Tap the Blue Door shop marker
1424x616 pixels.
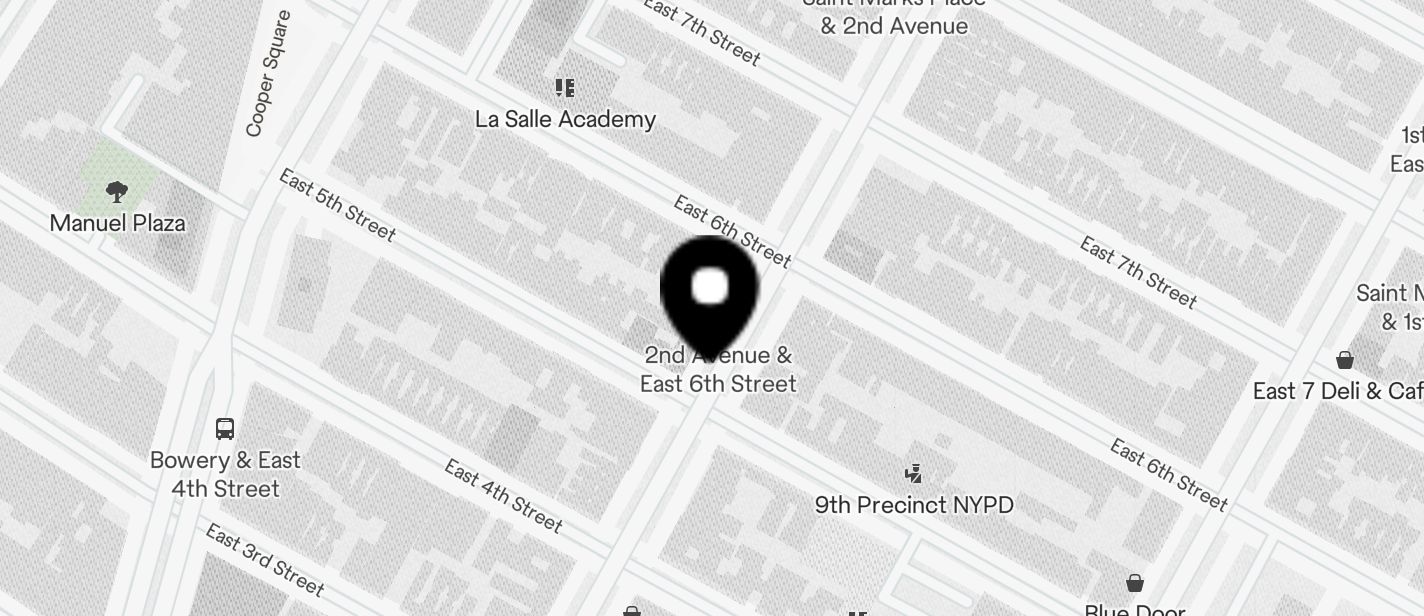1135,583
